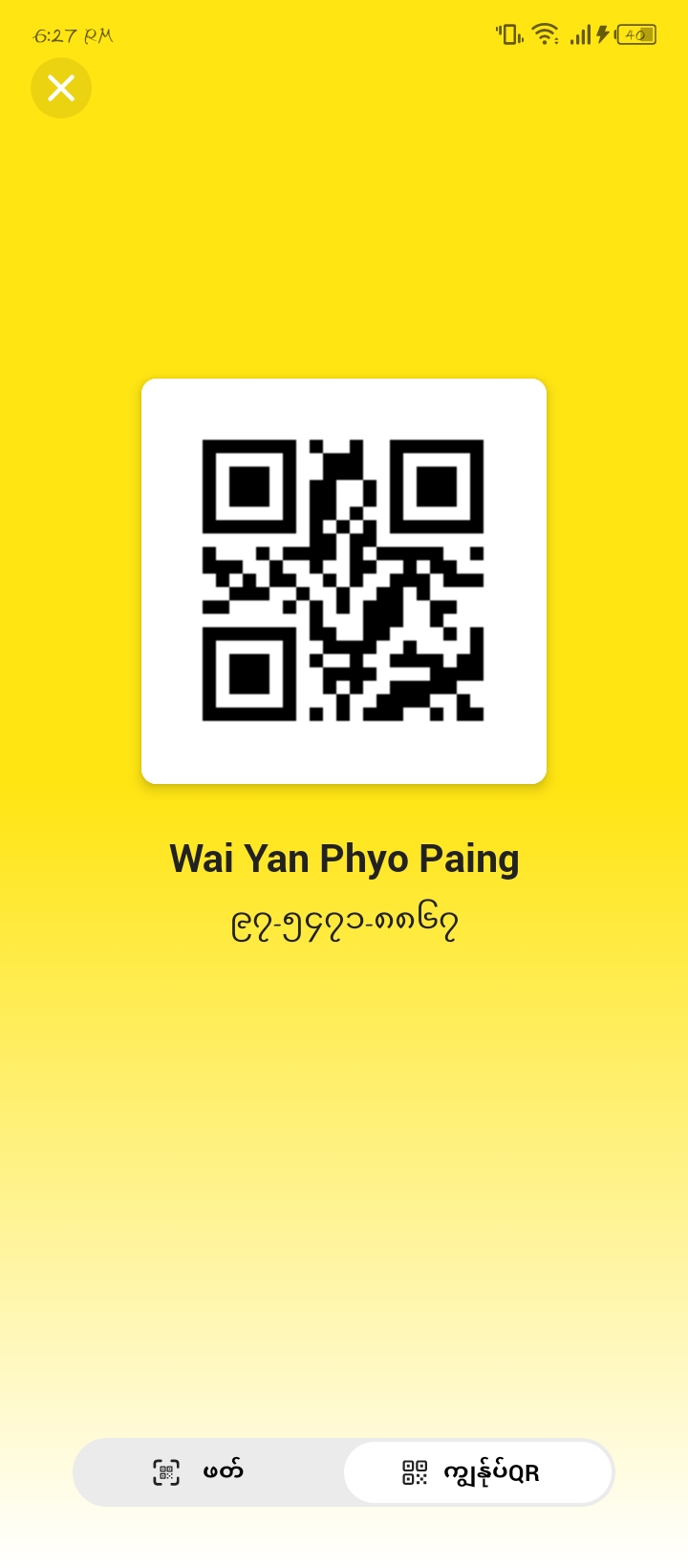The width and height of the screenshot is (688, 1568).
Task: Close the QR code screen
Action: (x=61, y=88)
